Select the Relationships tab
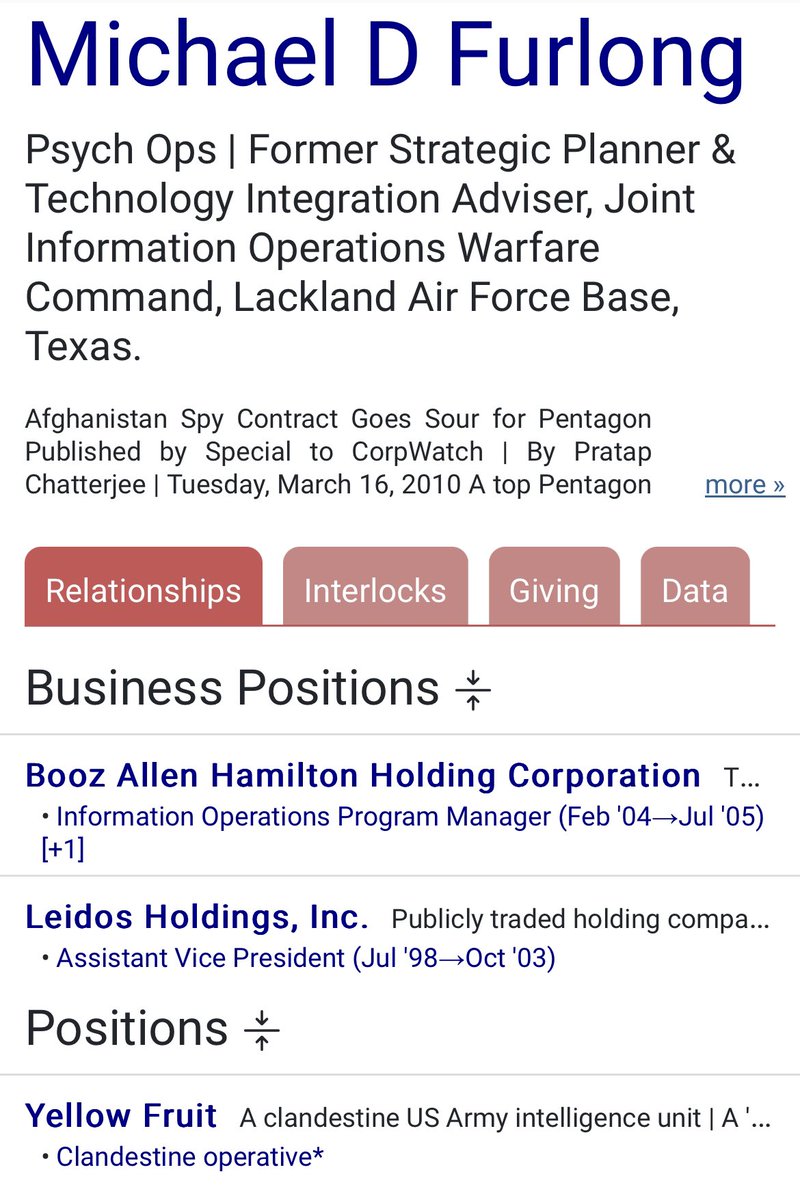800x1200 pixels. [143, 590]
